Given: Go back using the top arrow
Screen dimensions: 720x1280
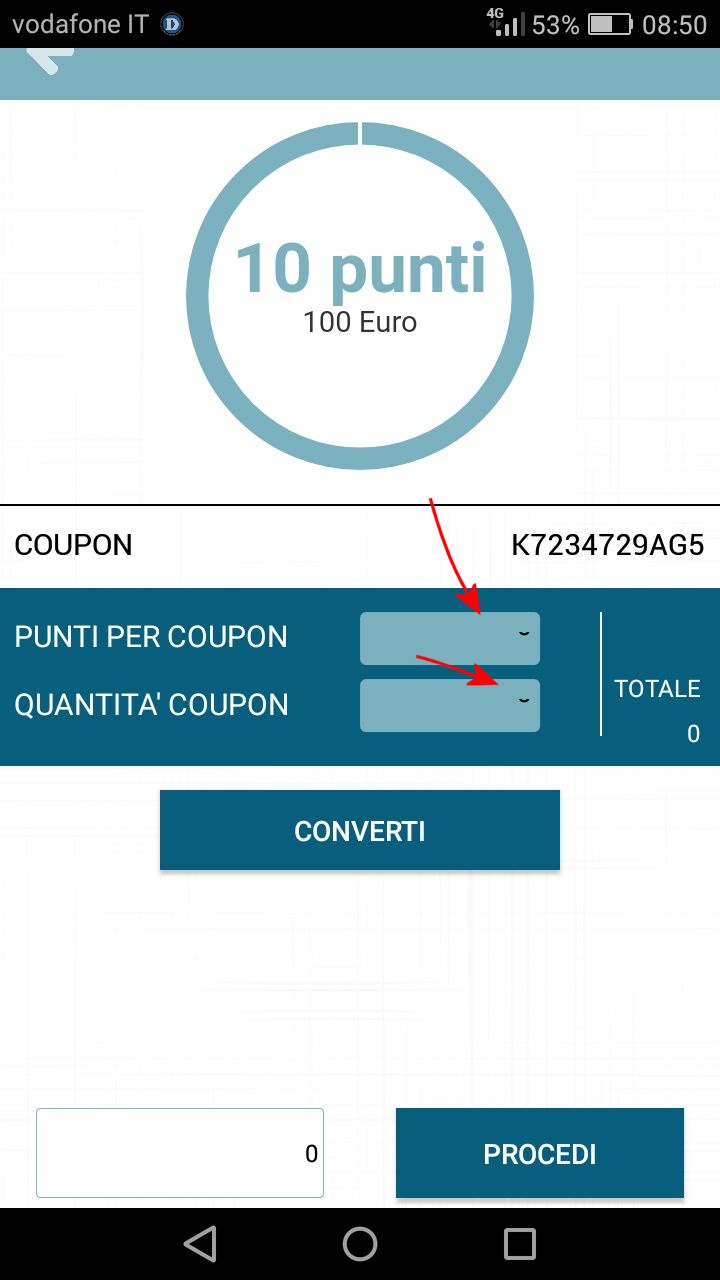Looking at the screenshot, I should click(47, 58).
